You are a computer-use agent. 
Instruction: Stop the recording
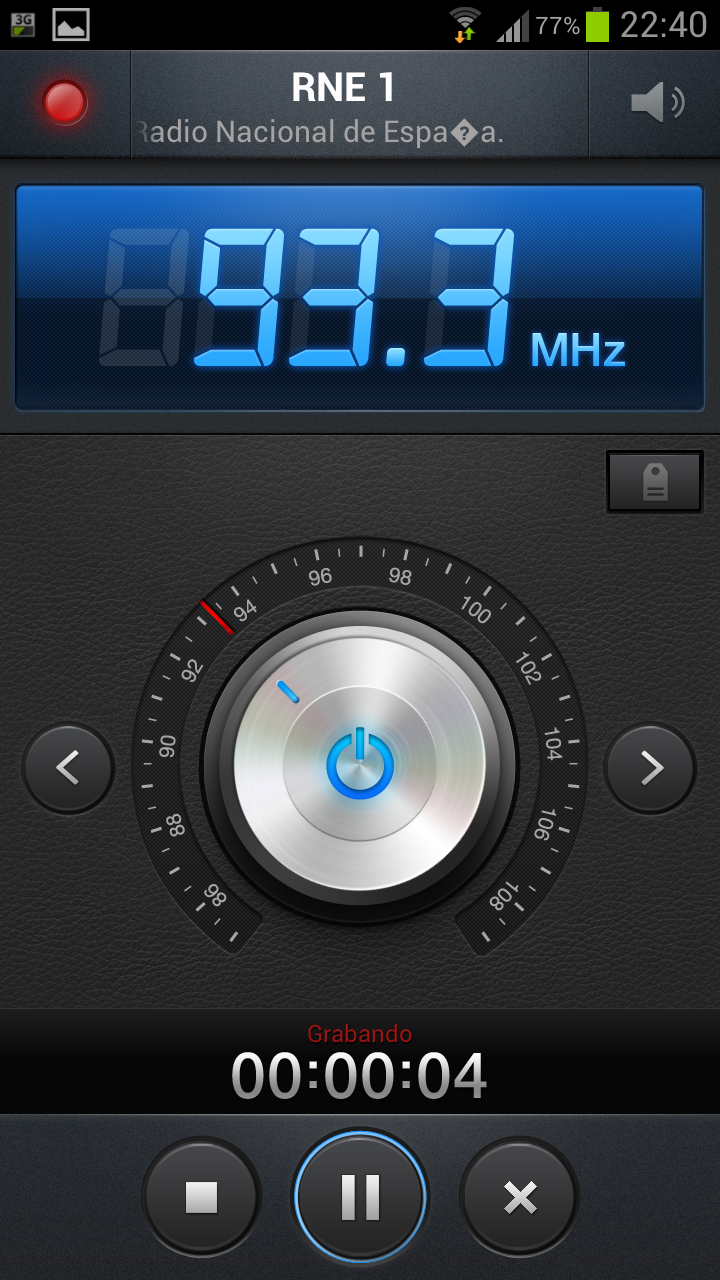point(202,1196)
